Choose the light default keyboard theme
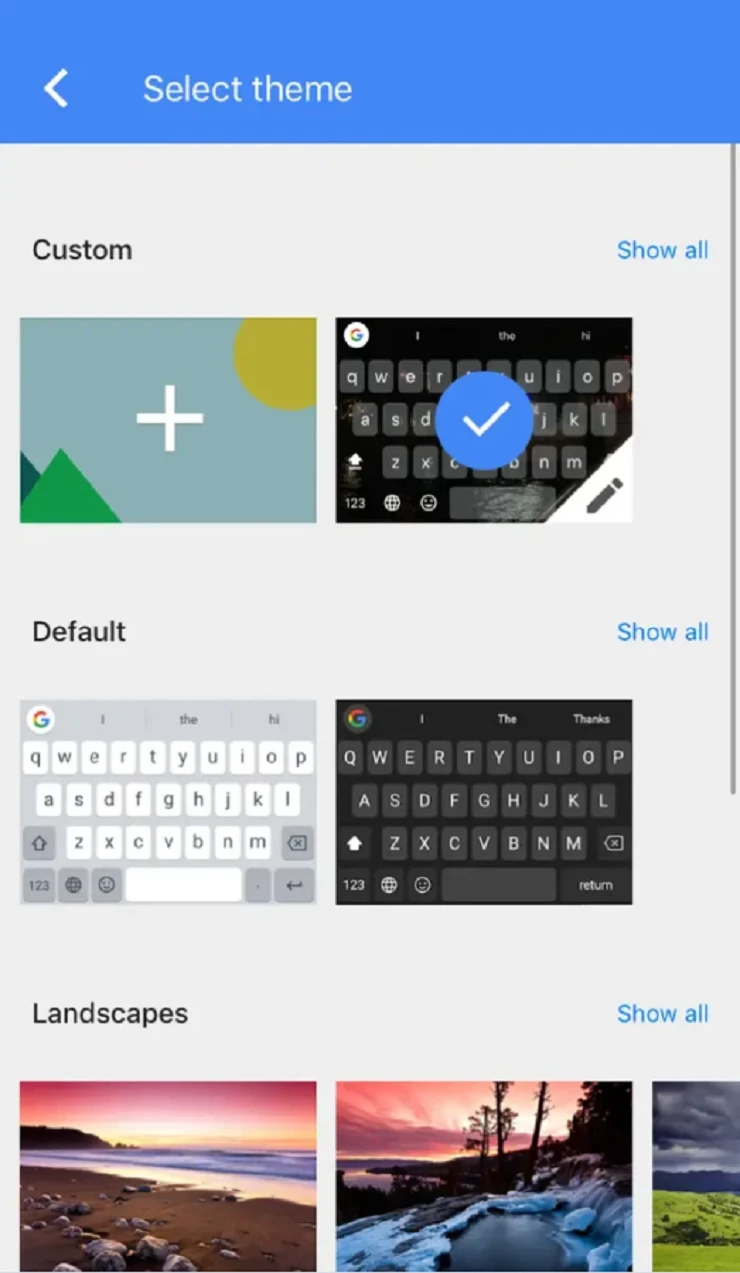 pos(168,802)
